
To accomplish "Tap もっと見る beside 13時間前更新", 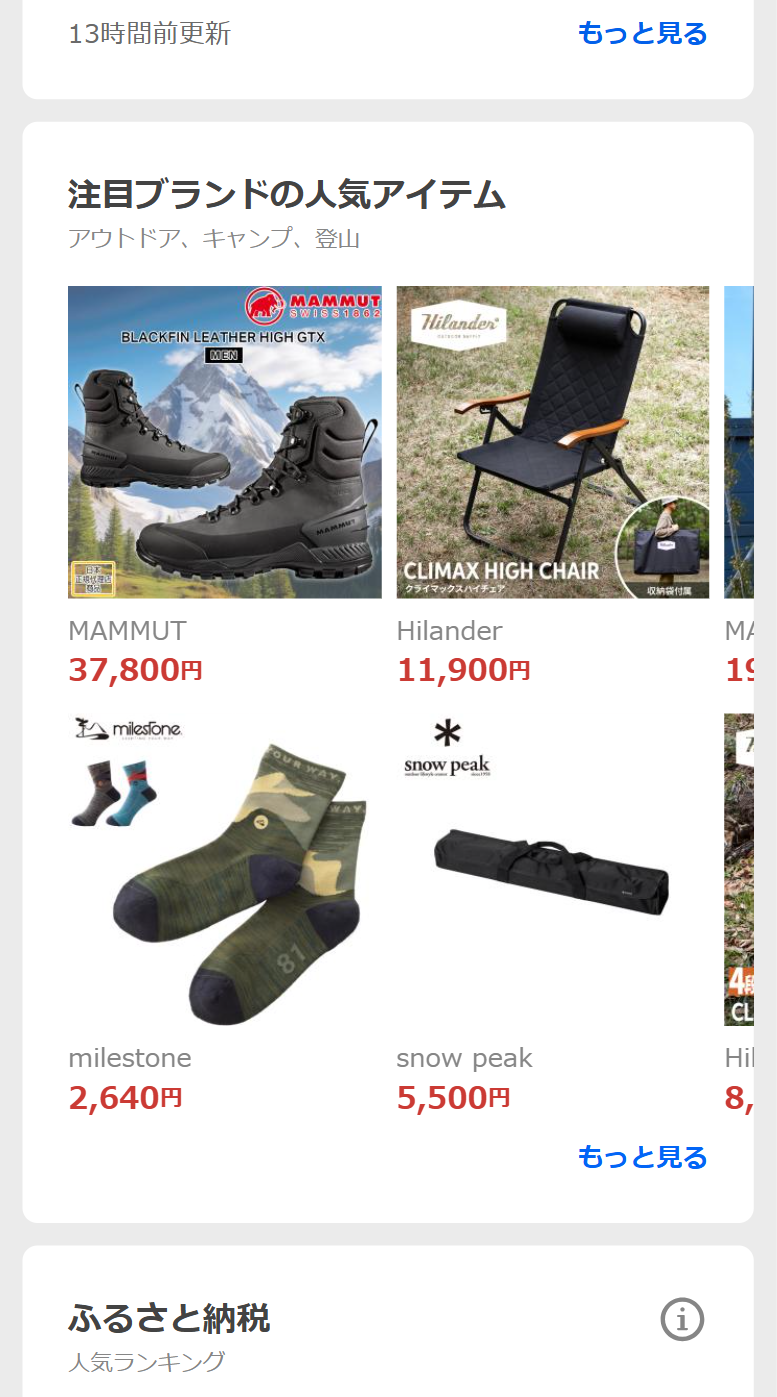I will pos(642,33).
